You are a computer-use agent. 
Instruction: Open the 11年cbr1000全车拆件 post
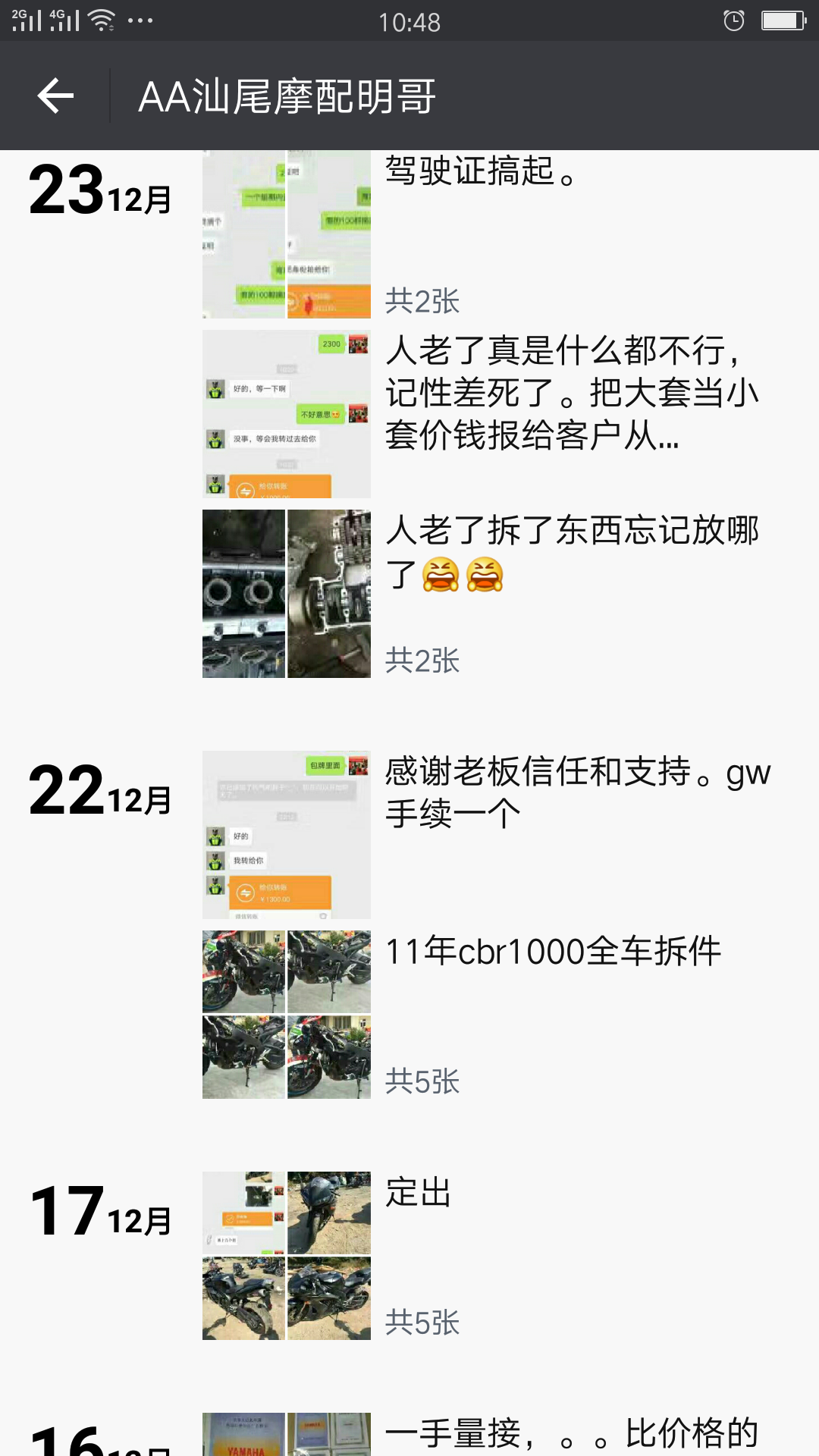click(552, 952)
